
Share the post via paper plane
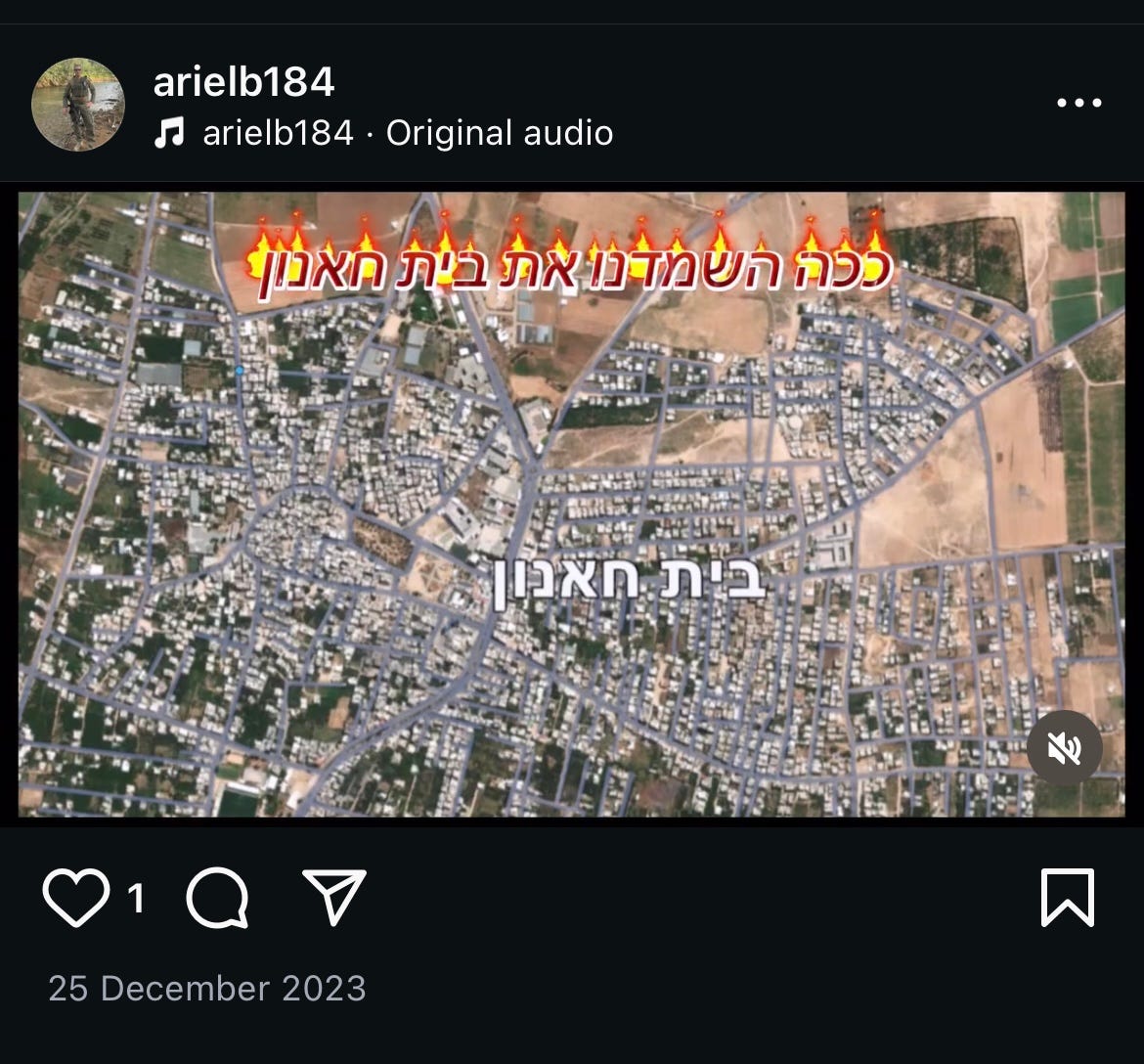click(334, 897)
